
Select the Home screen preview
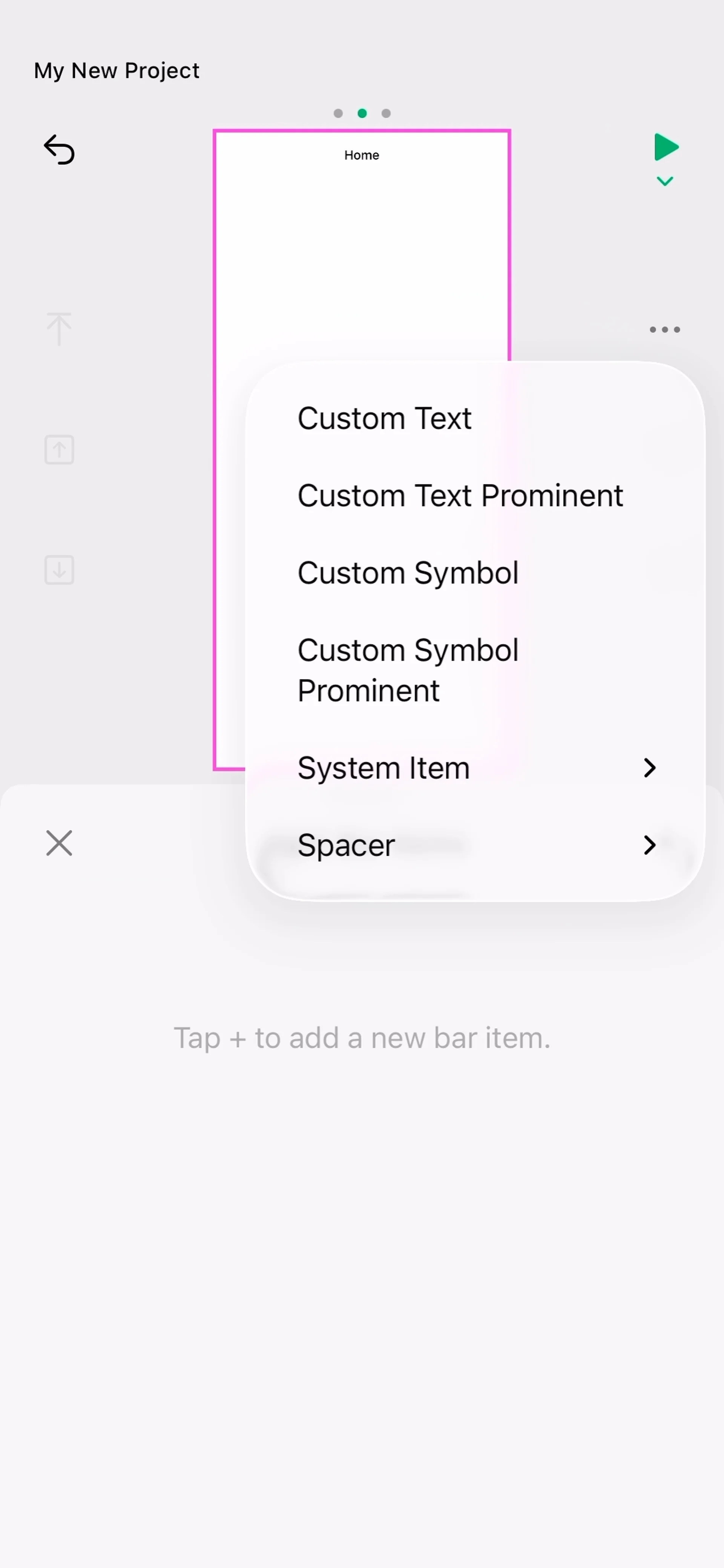pos(361,256)
